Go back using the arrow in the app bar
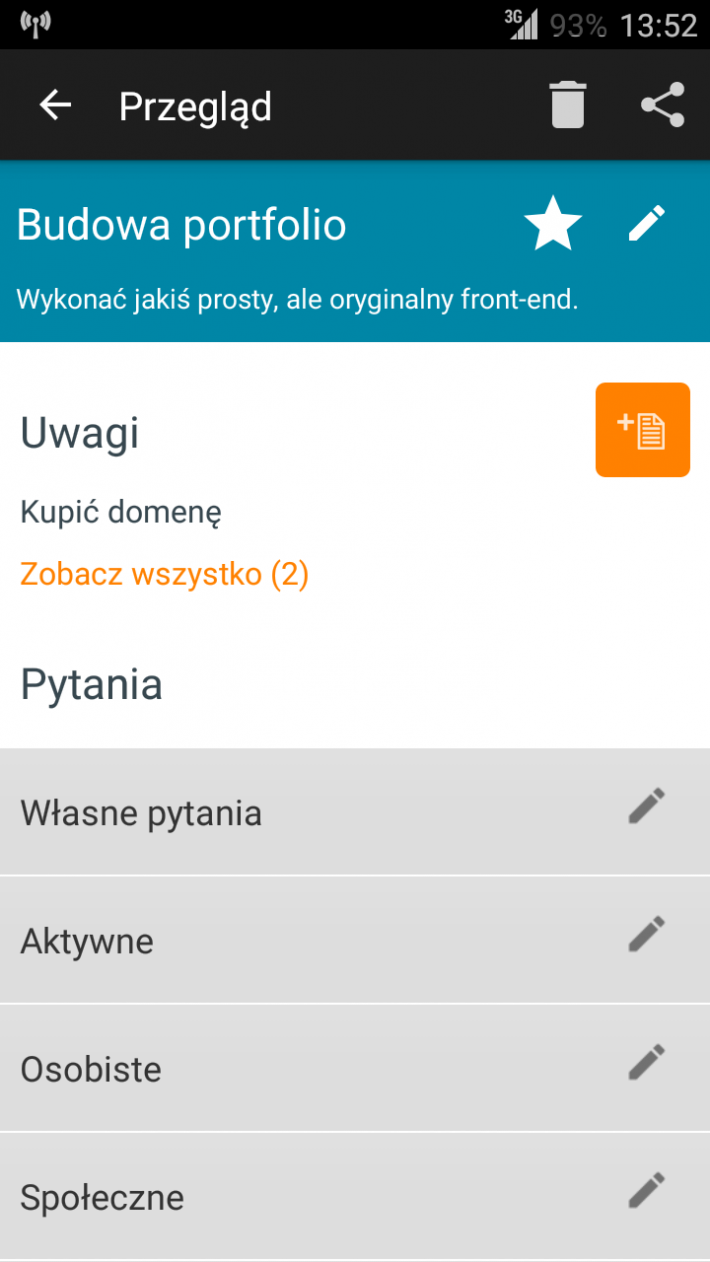Image resolution: width=710 pixels, height=1262 pixels. coord(55,105)
